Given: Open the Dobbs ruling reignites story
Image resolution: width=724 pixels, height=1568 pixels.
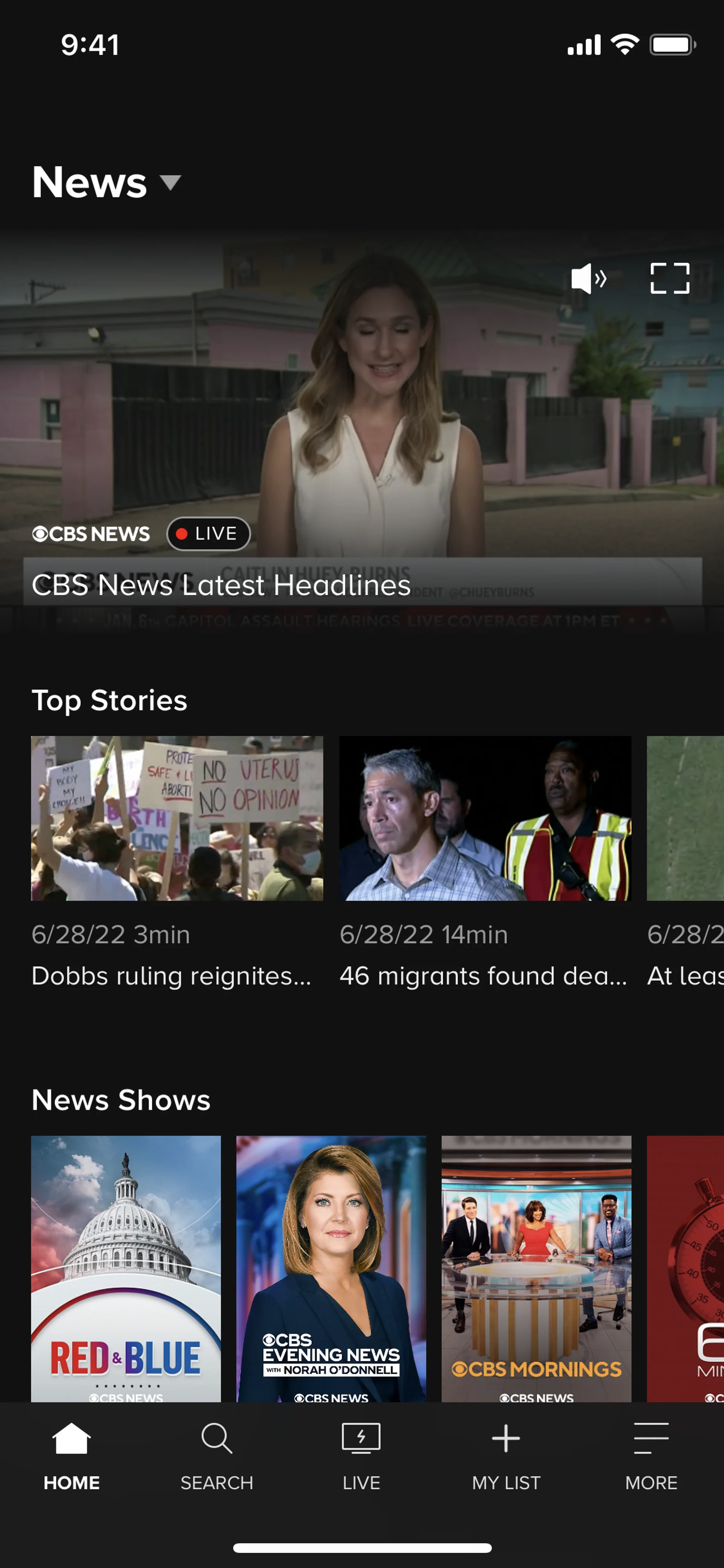Looking at the screenshot, I should point(177,819).
